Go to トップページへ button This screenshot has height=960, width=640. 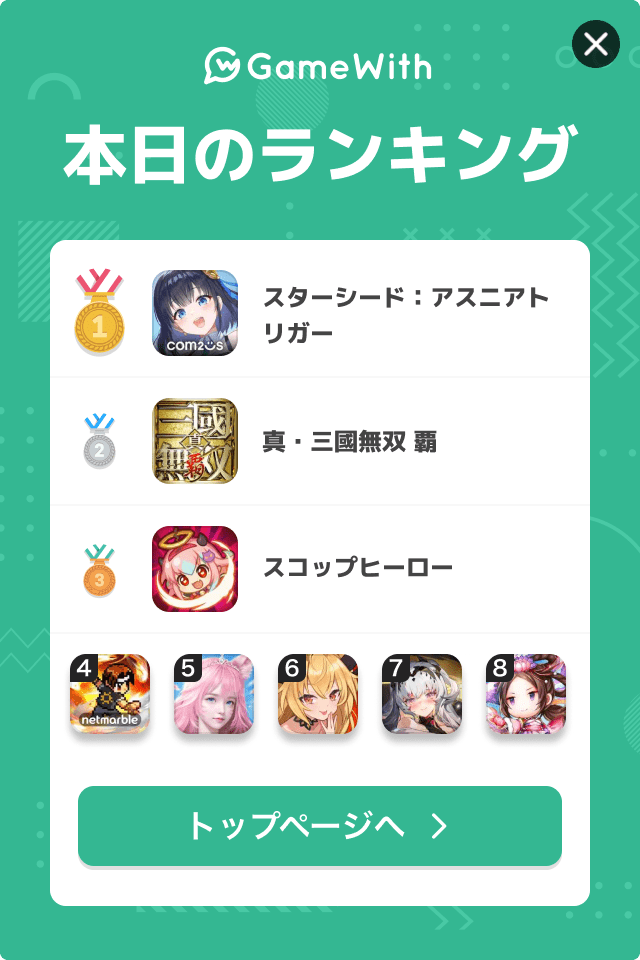click(320, 826)
